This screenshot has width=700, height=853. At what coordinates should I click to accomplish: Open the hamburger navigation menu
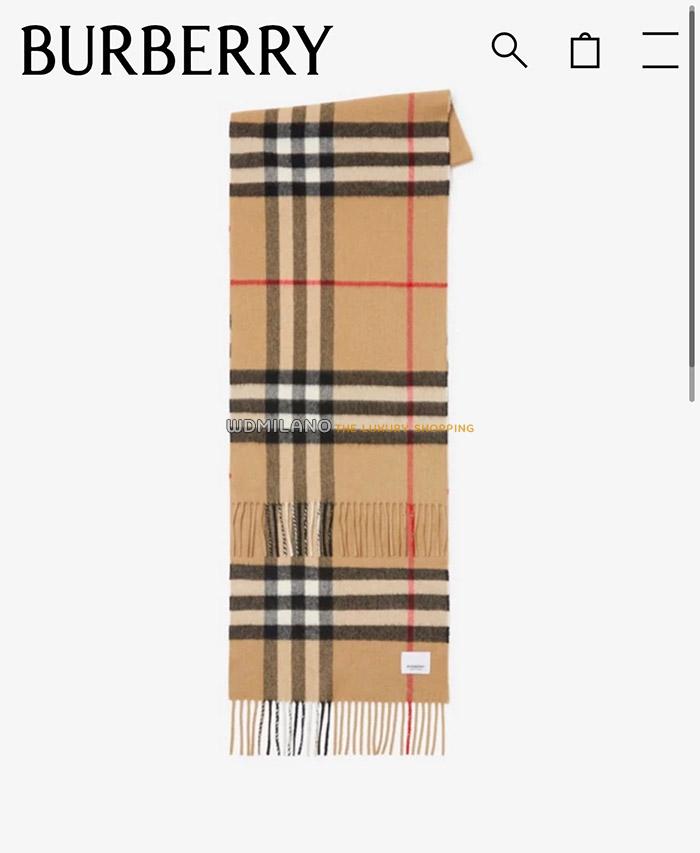click(x=660, y=50)
